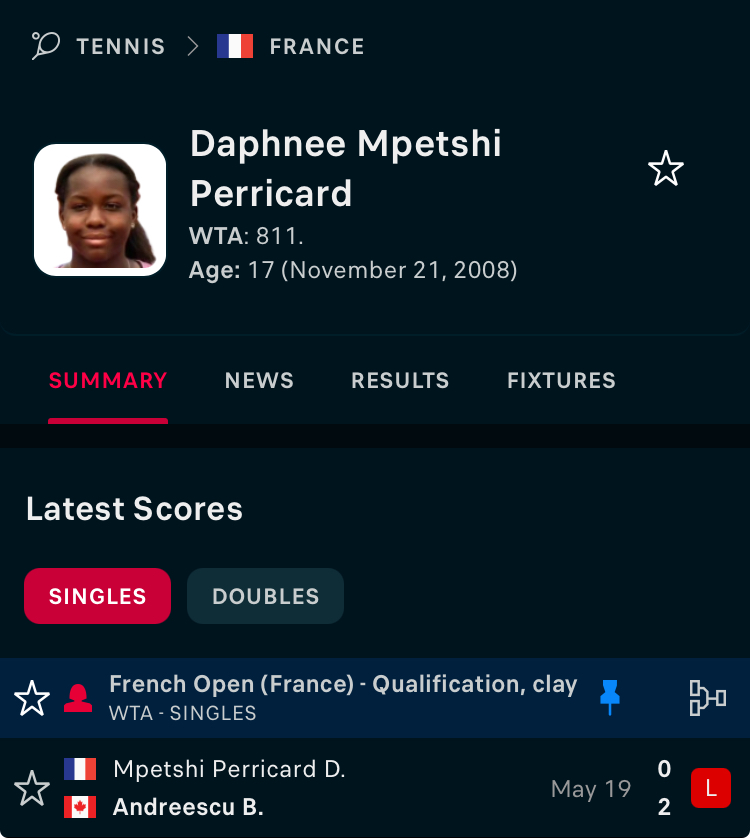Toggle the pin on French Open Qualification
The image size is (750, 838).
[609, 697]
